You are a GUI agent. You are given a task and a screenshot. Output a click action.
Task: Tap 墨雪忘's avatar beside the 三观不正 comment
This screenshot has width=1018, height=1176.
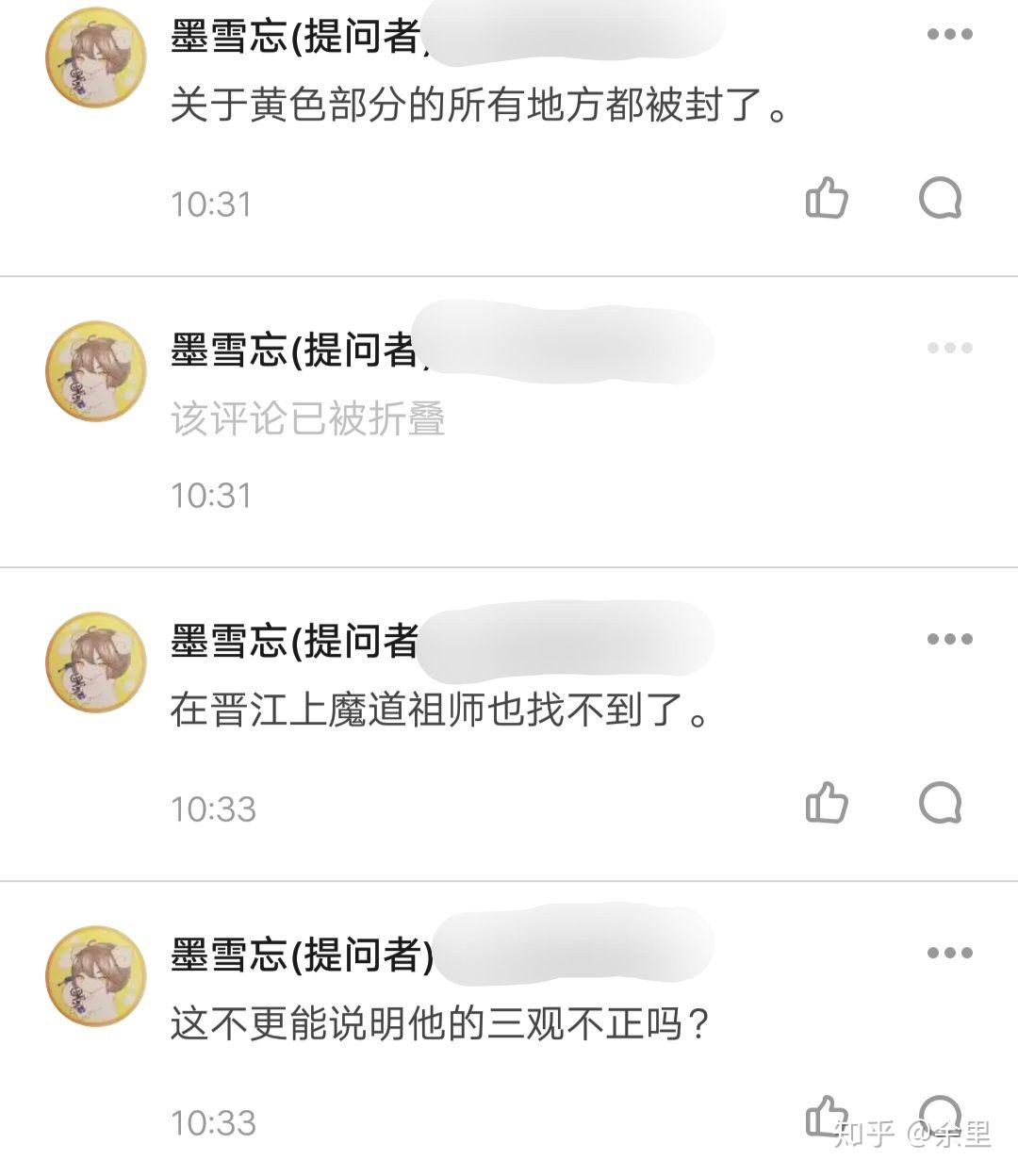[95, 975]
